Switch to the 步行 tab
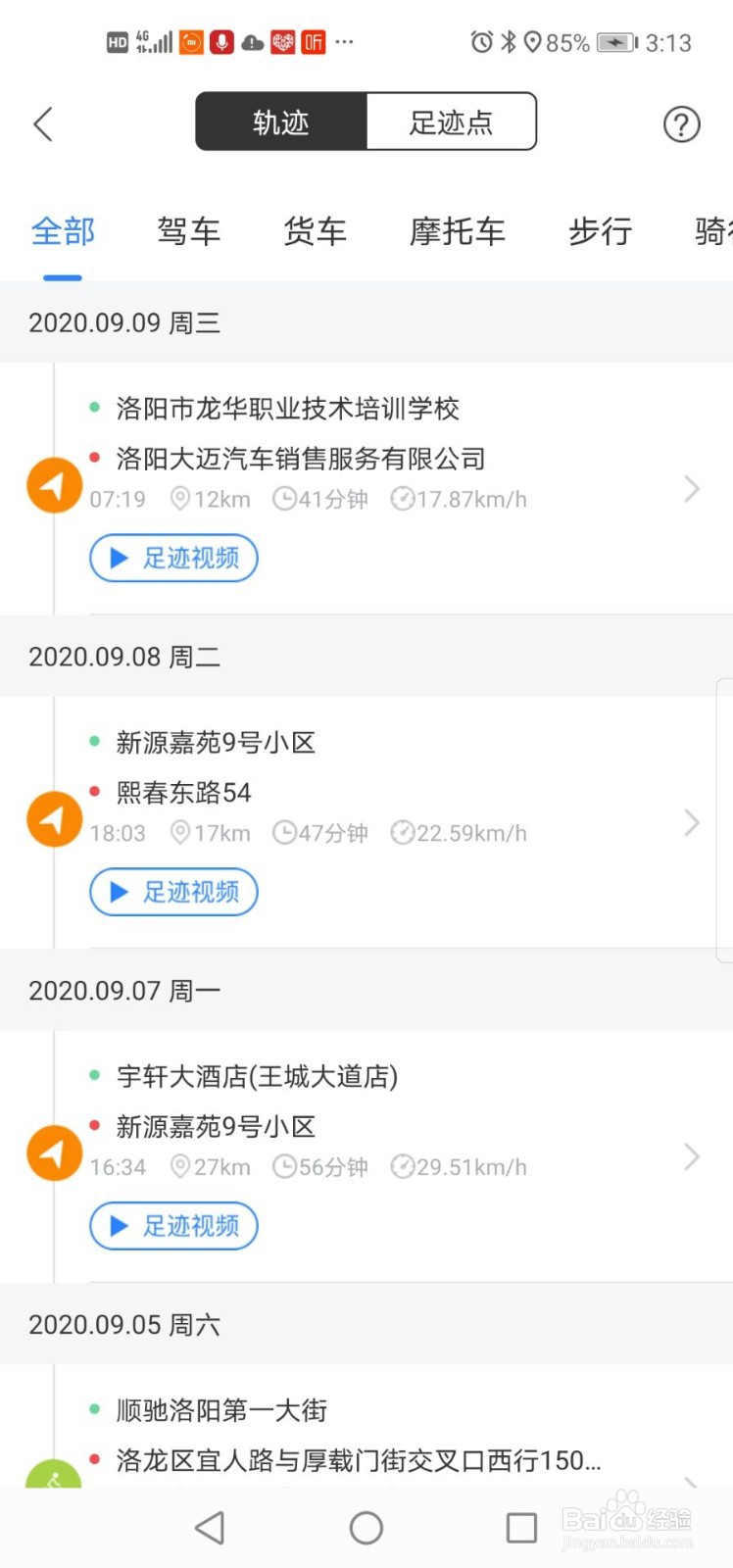This screenshot has width=733, height=1568. (x=600, y=231)
